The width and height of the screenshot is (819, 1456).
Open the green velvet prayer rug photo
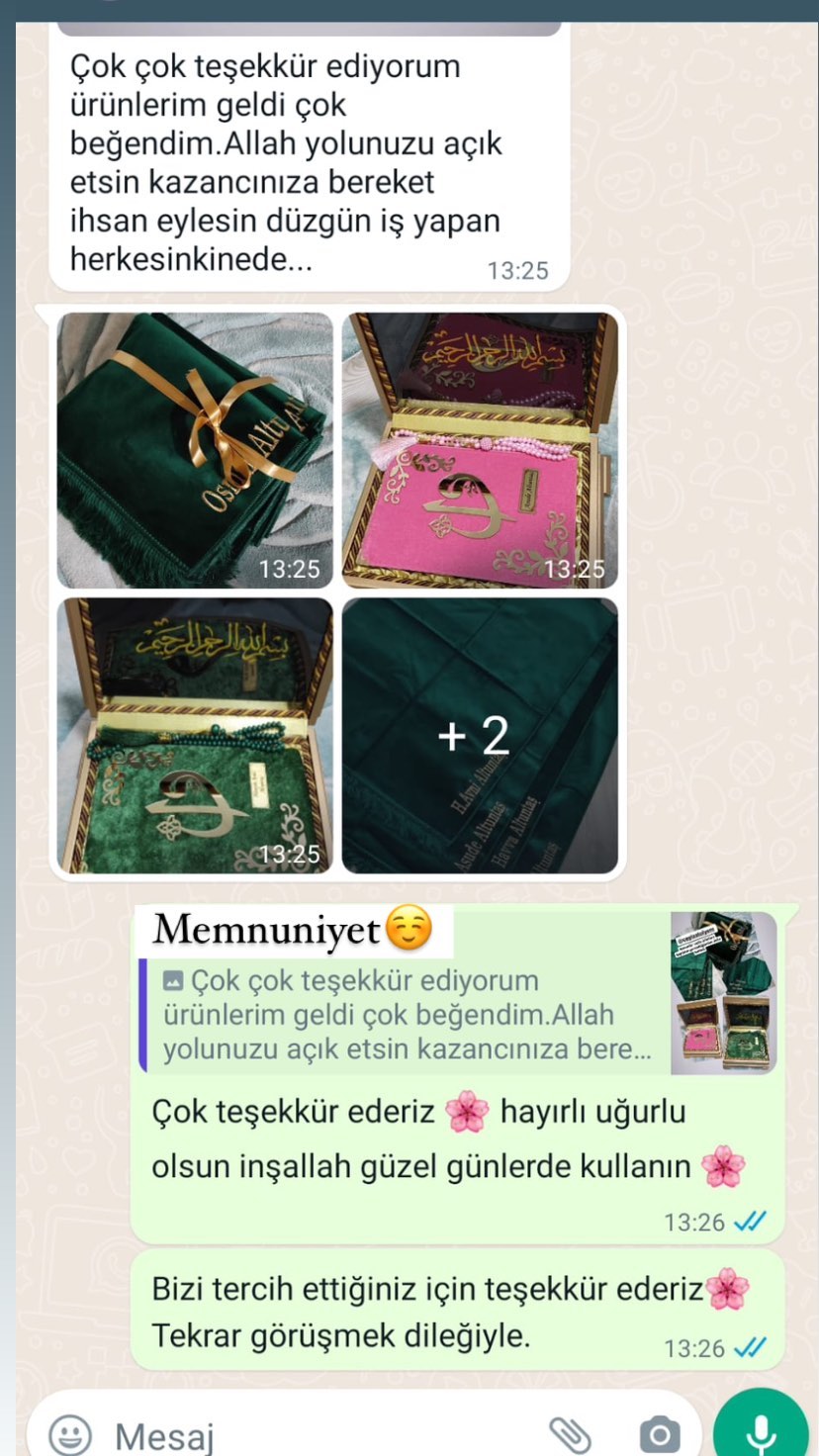[x=195, y=450]
